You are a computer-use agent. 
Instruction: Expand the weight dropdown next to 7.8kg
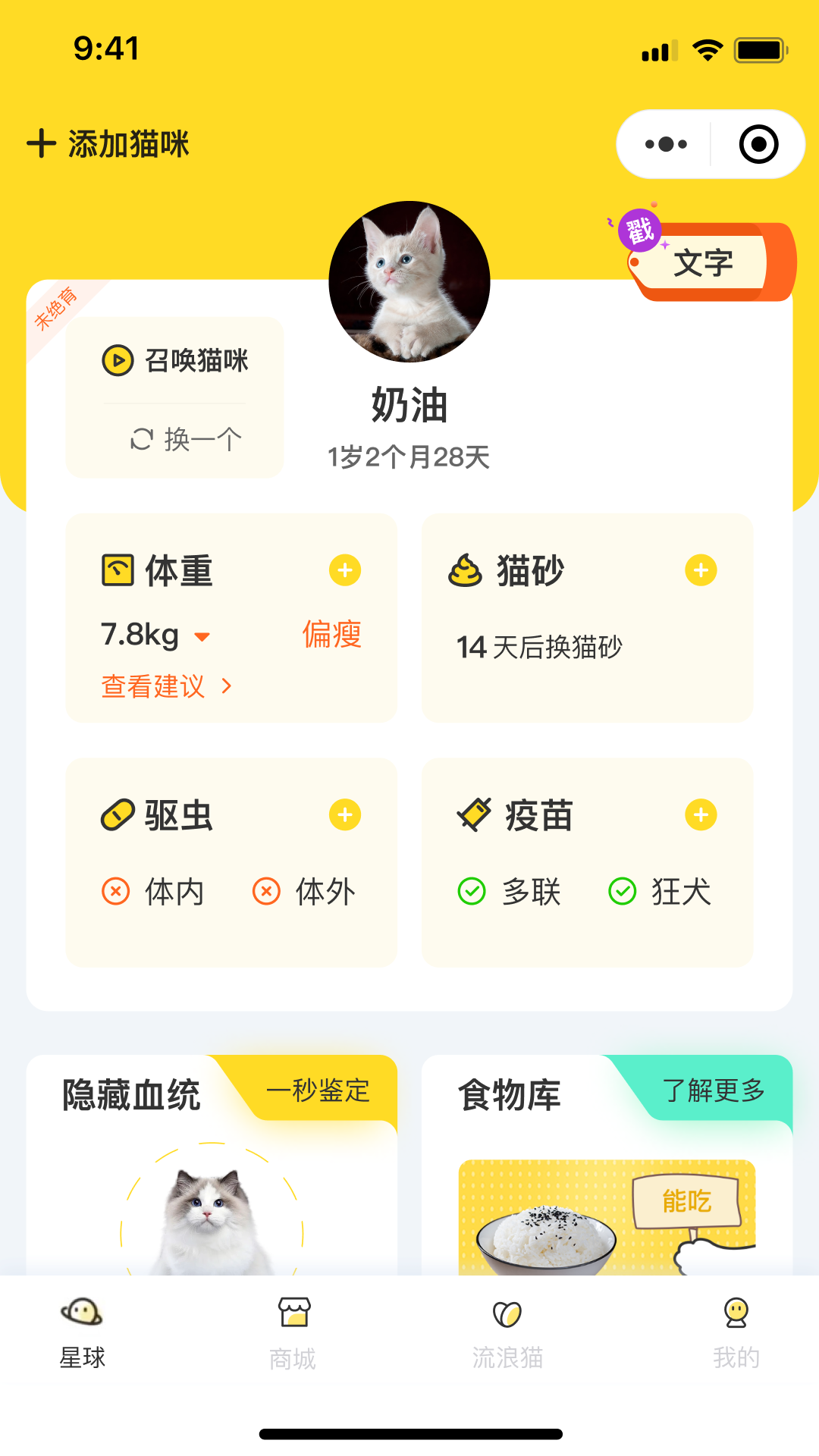point(202,637)
